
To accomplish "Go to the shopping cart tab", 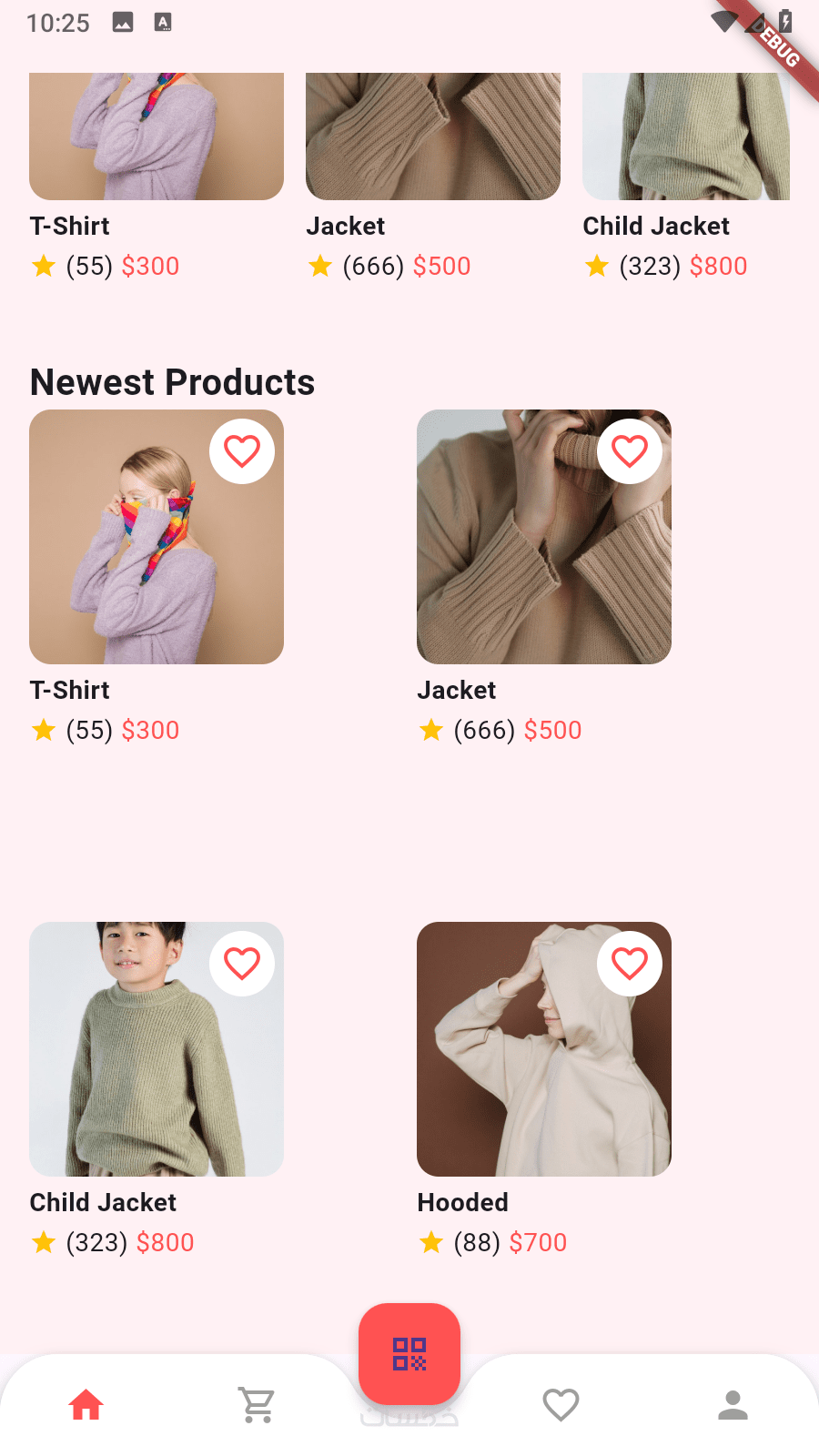I will [x=258, y=1405].
